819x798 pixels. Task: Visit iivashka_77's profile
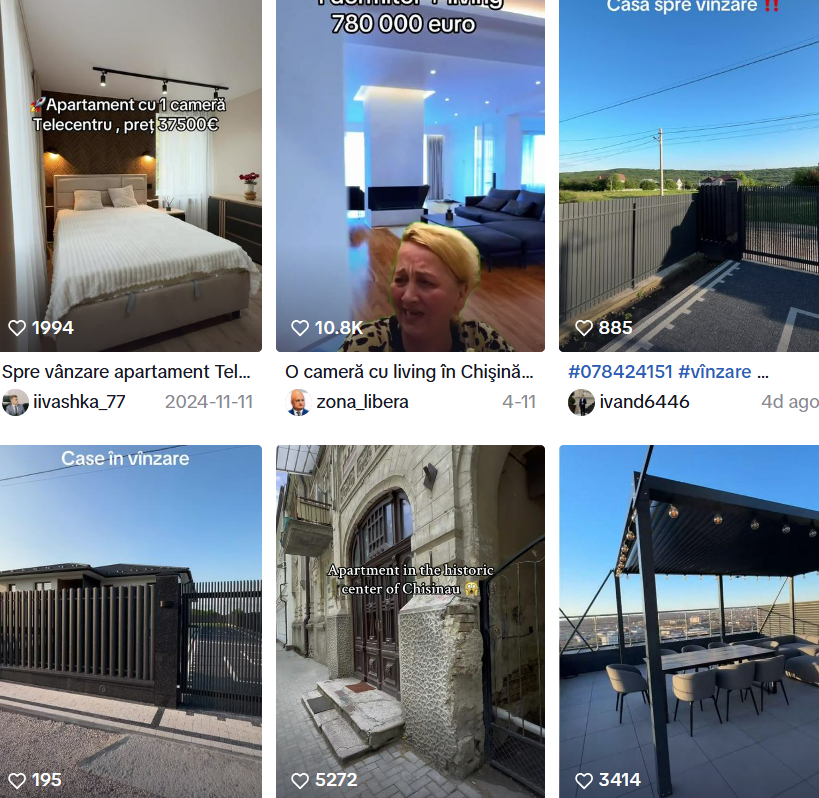point(79,402)
